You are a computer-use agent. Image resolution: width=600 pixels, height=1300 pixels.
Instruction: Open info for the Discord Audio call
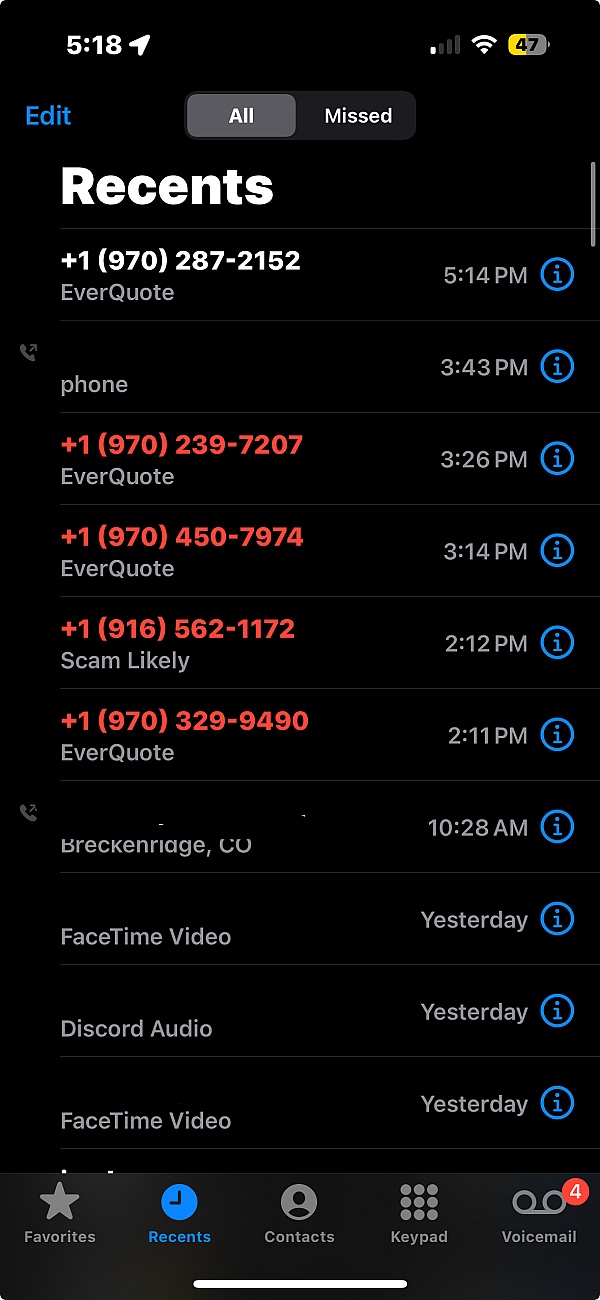point(557,1010)
